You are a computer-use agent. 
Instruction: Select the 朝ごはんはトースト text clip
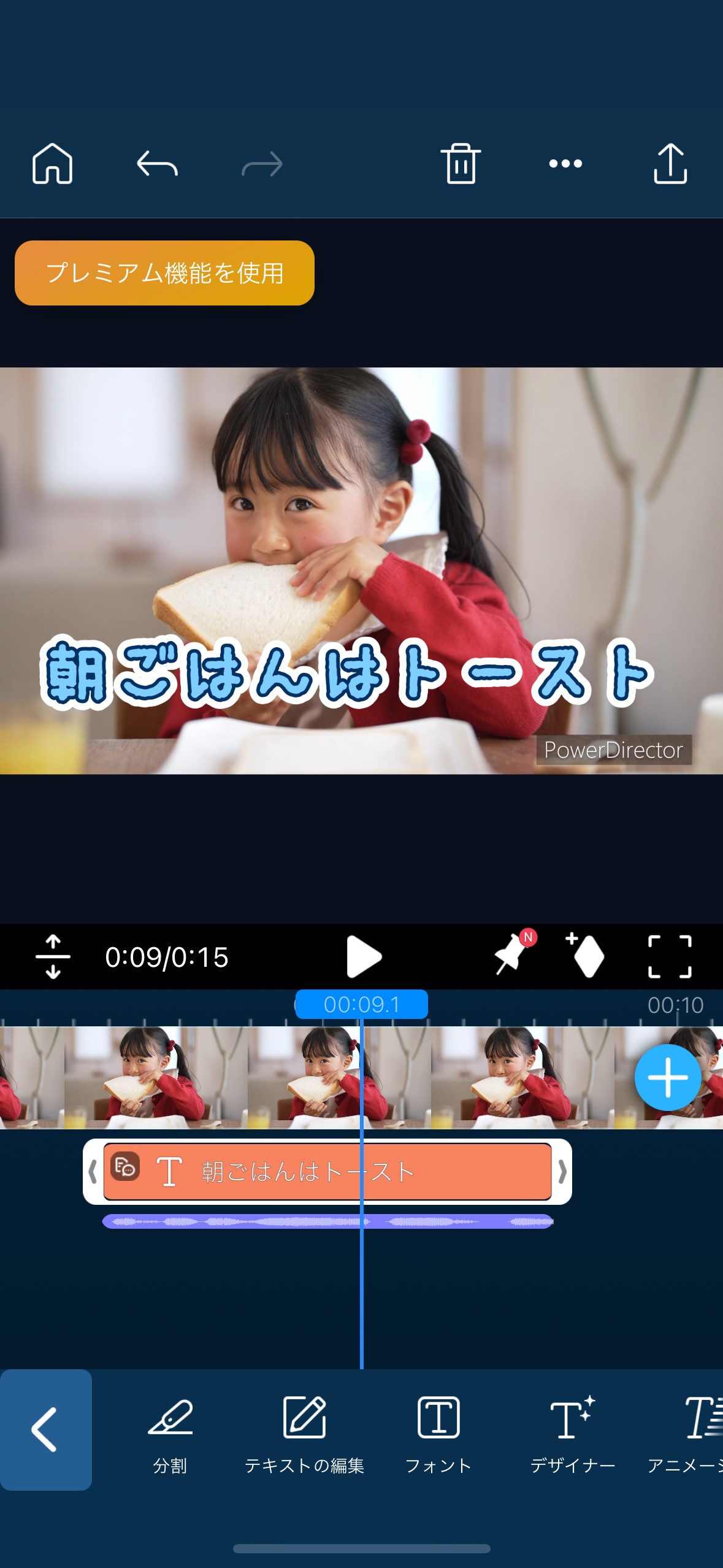point(327,1172)
